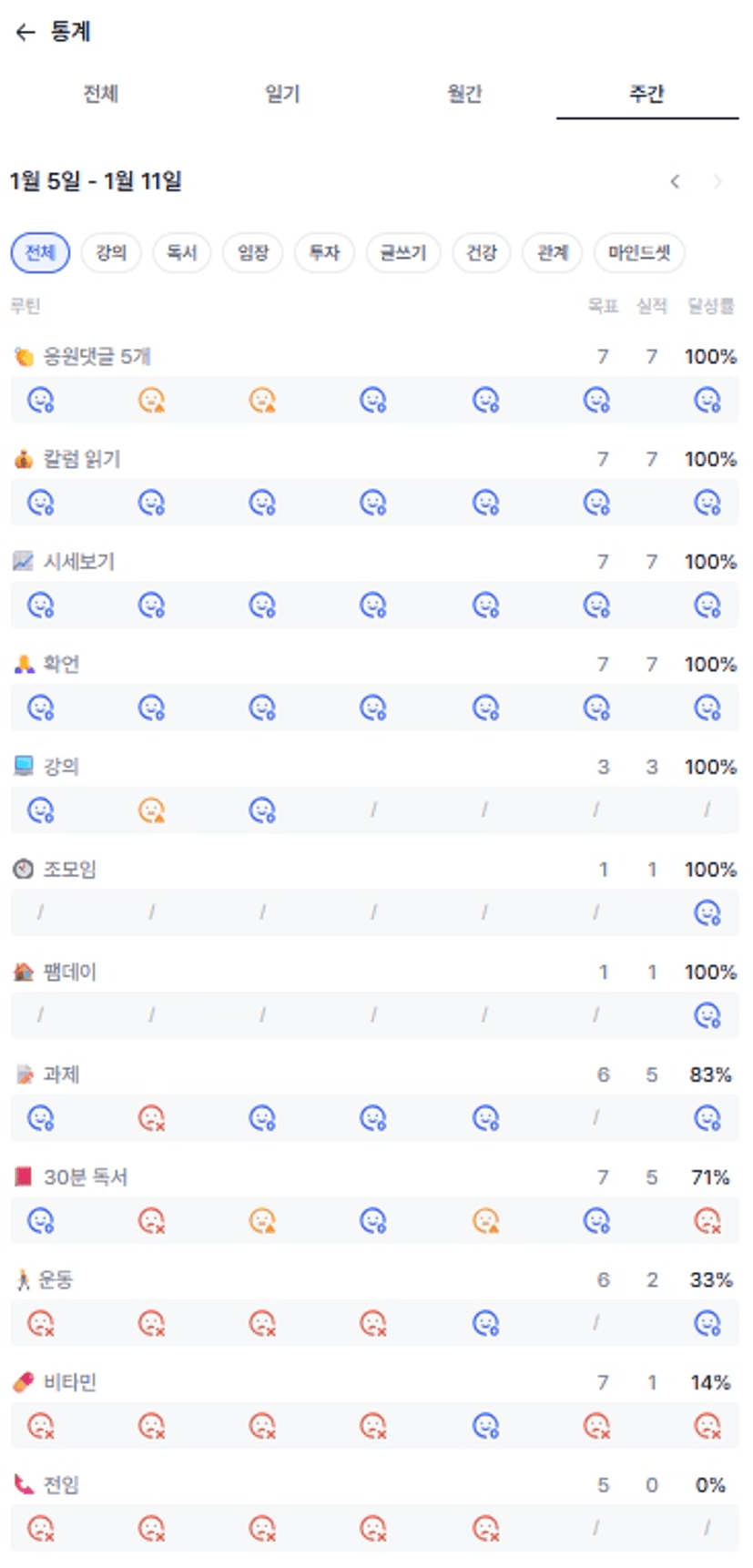This screenshot has width=753, height=1568.
Task: Switch to the 전체 top tab
Action: (x=100, y=94)
